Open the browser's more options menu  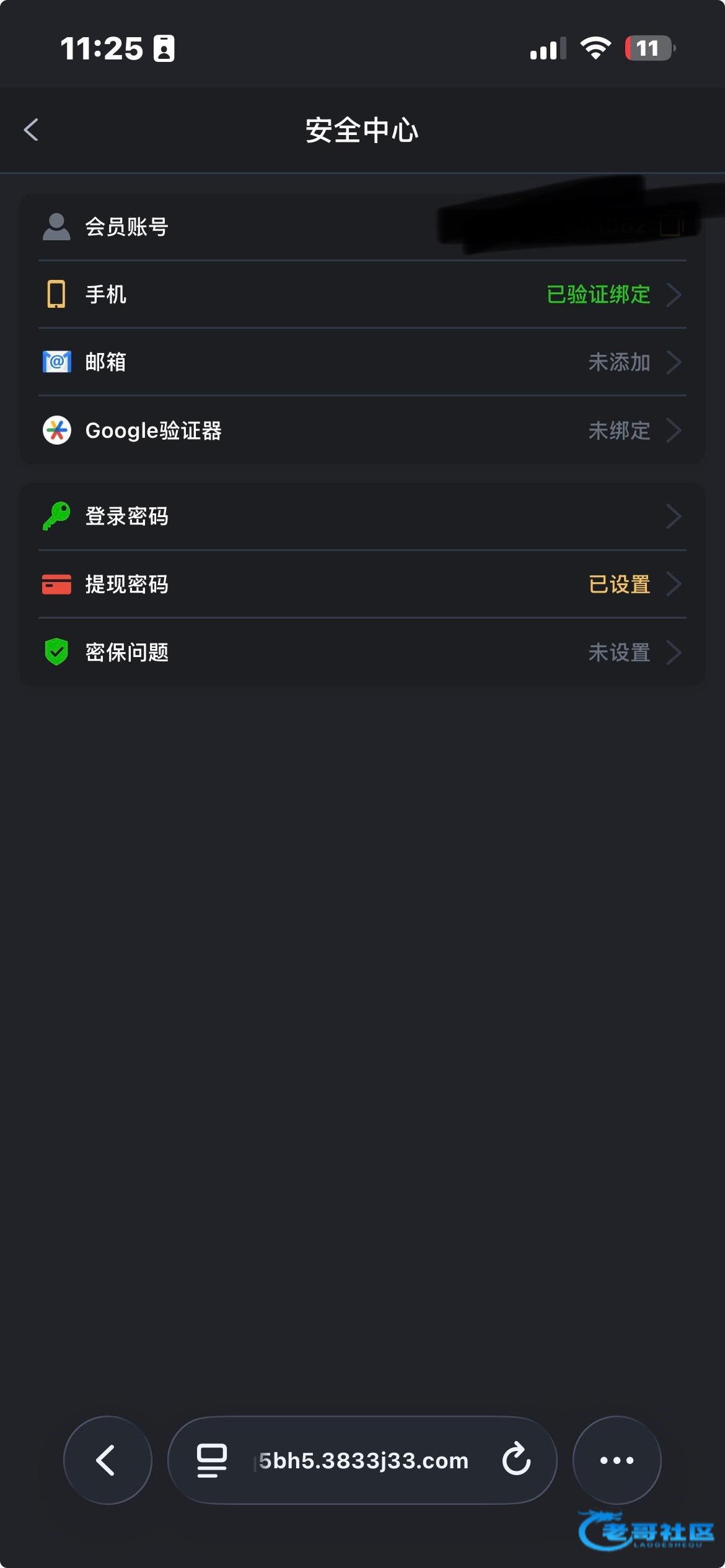click(617, 1460)
